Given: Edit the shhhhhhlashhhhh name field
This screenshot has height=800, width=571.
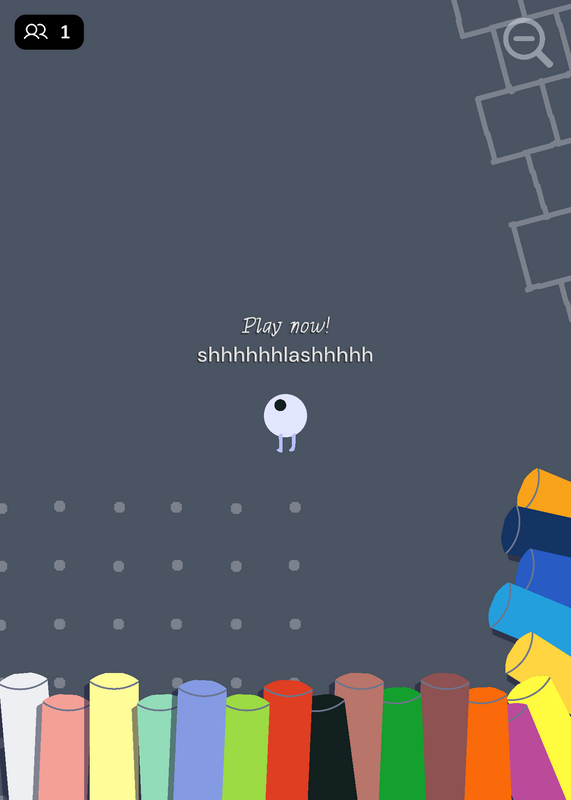Looking at the screenshot, I should (x=285, y=355).
